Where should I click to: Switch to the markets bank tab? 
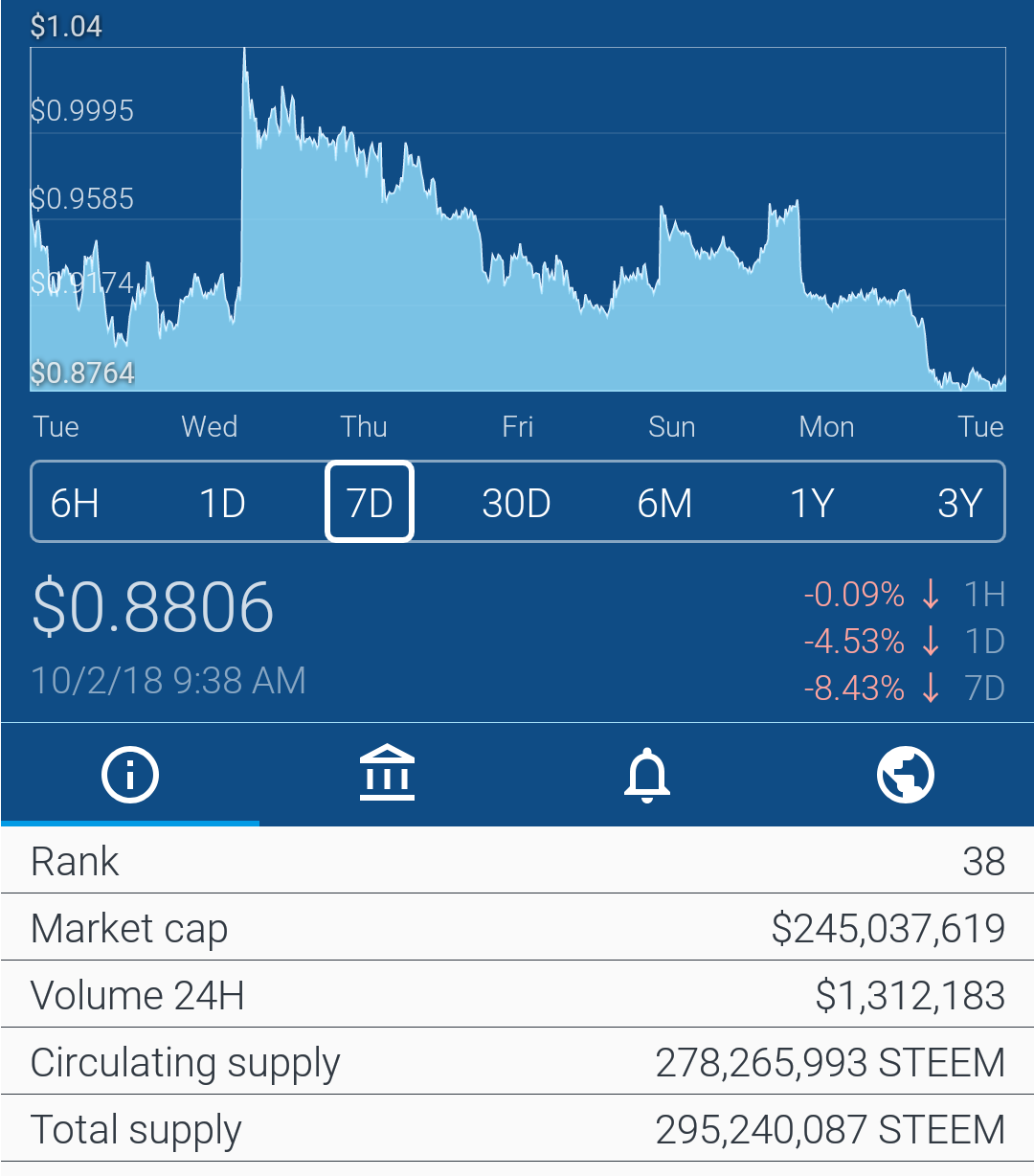tap(388, 775)
